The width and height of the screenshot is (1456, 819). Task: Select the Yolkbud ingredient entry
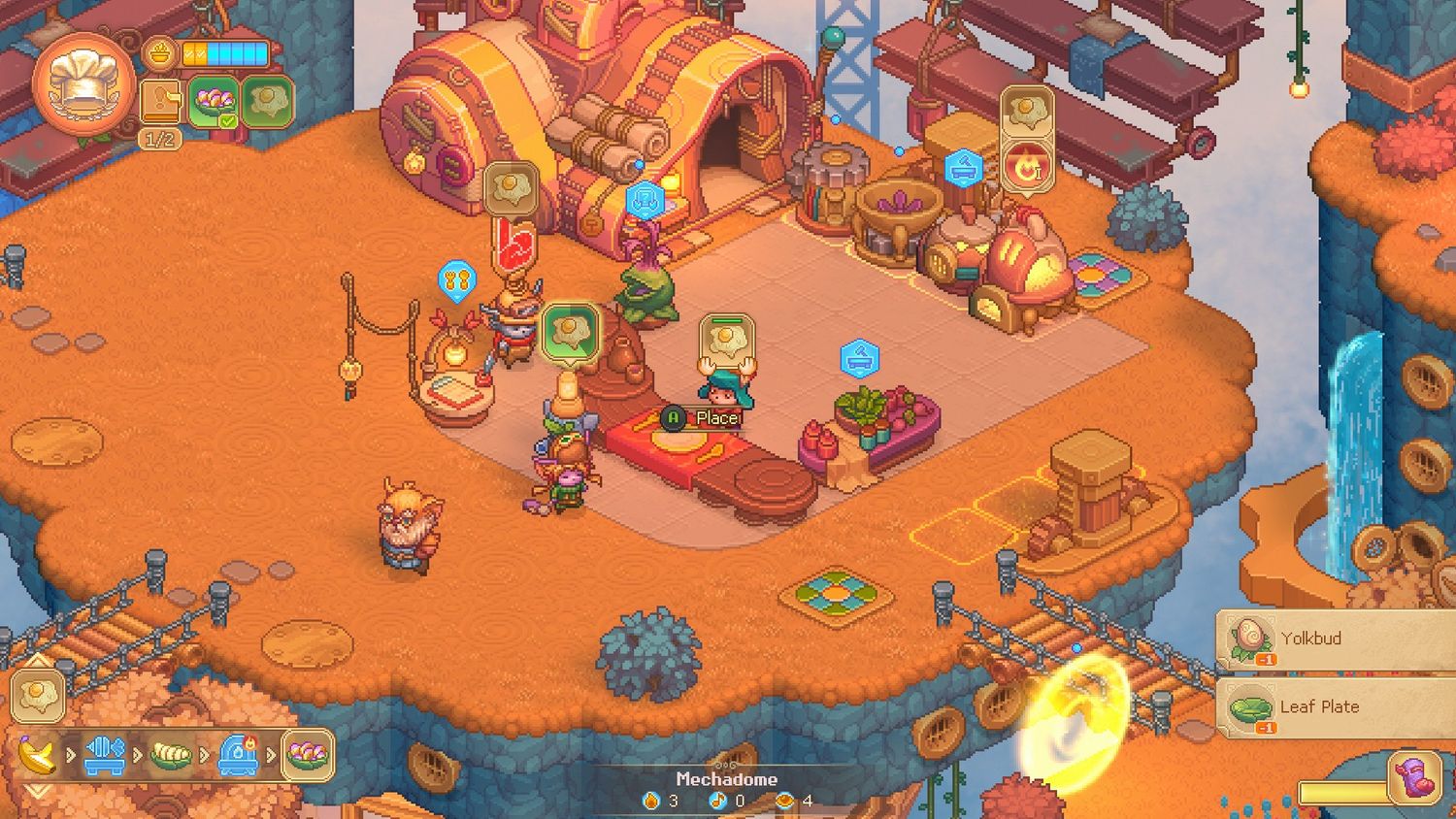tap(1332, 639)
